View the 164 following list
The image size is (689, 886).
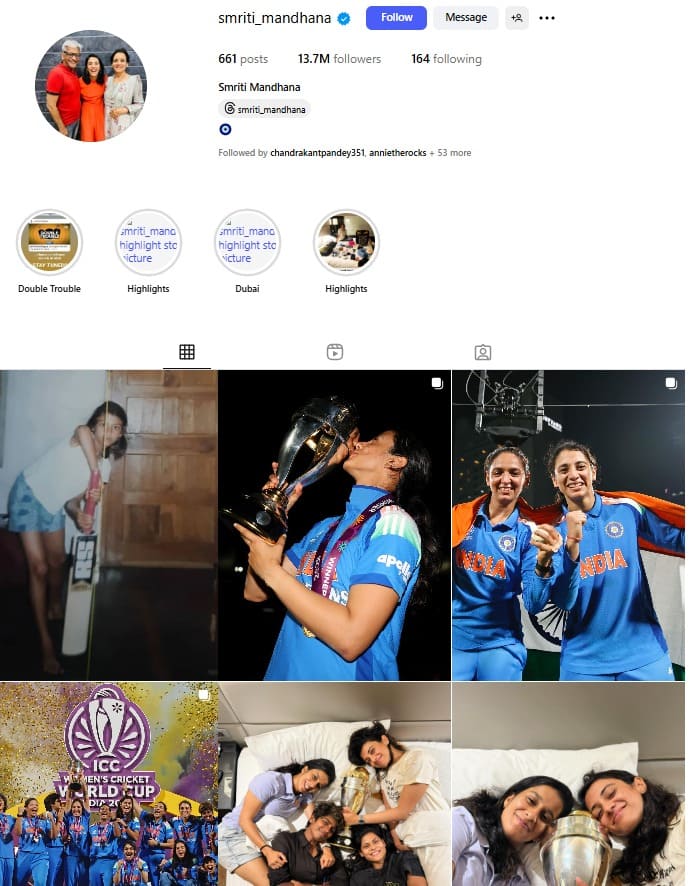pyautogui.click(x=446, y=59)
